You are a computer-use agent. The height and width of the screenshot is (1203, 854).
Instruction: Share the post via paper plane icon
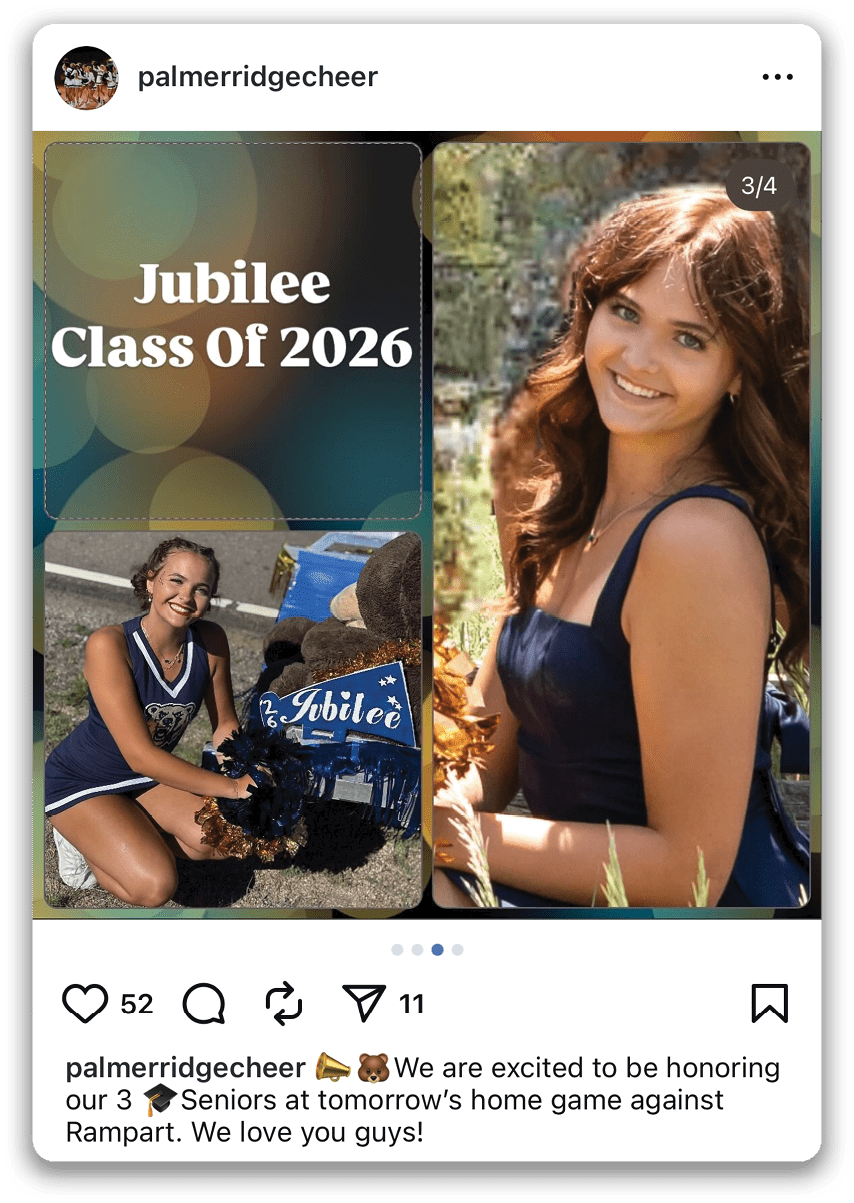(x=364, y=1003)
